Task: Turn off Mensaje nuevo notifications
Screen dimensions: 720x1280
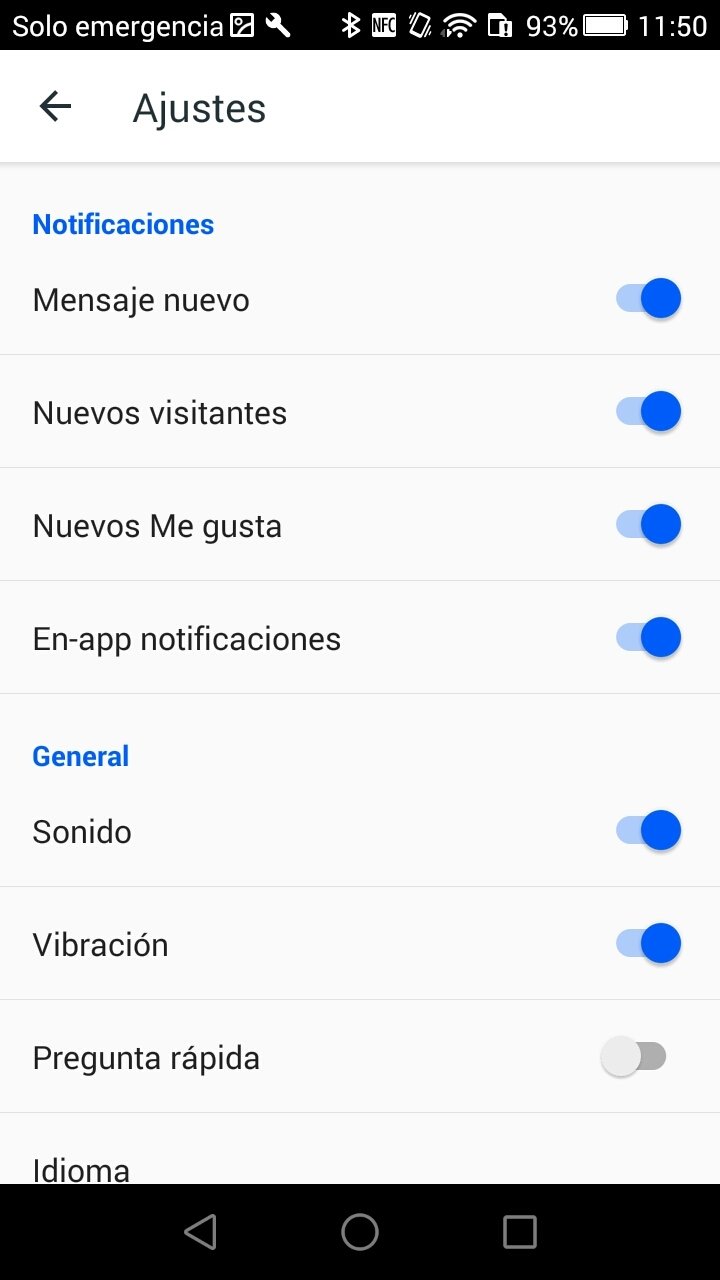Action: tap(648, 299)
